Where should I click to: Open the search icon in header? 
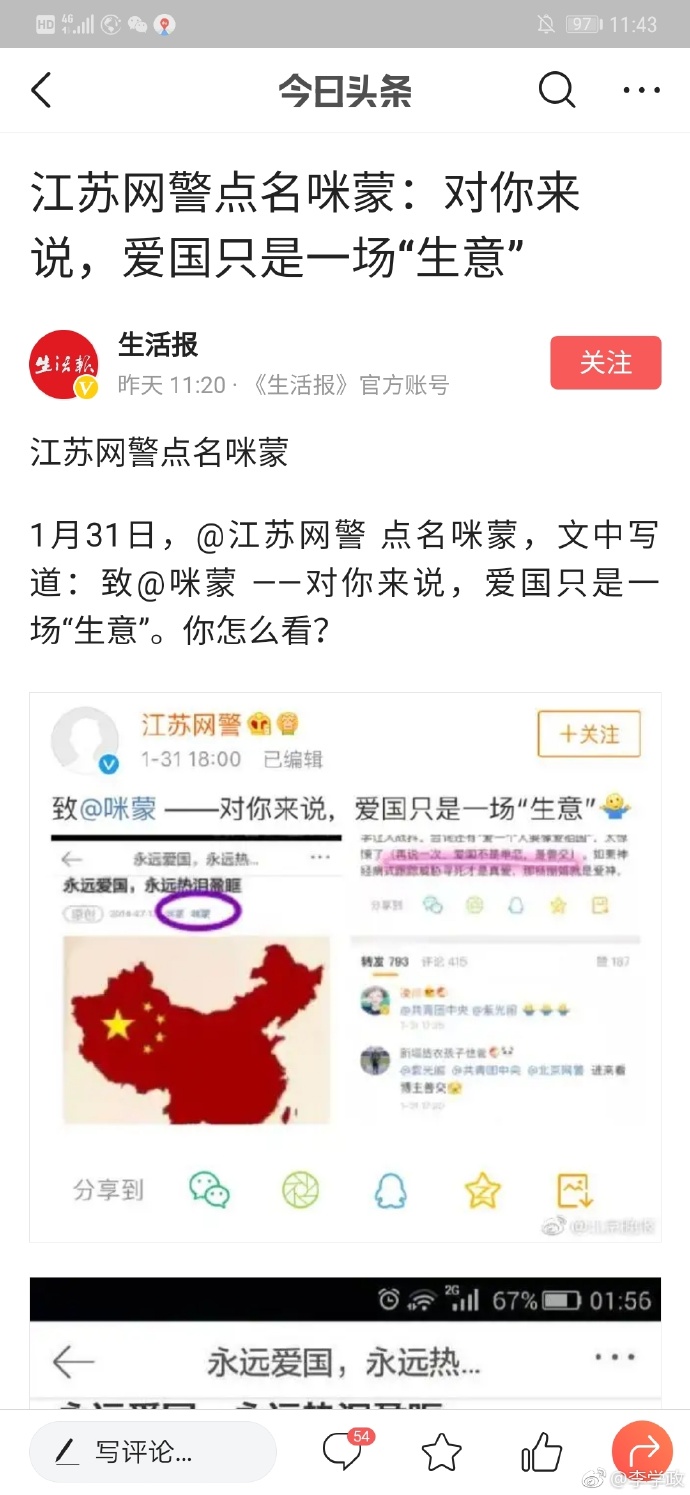557,91
